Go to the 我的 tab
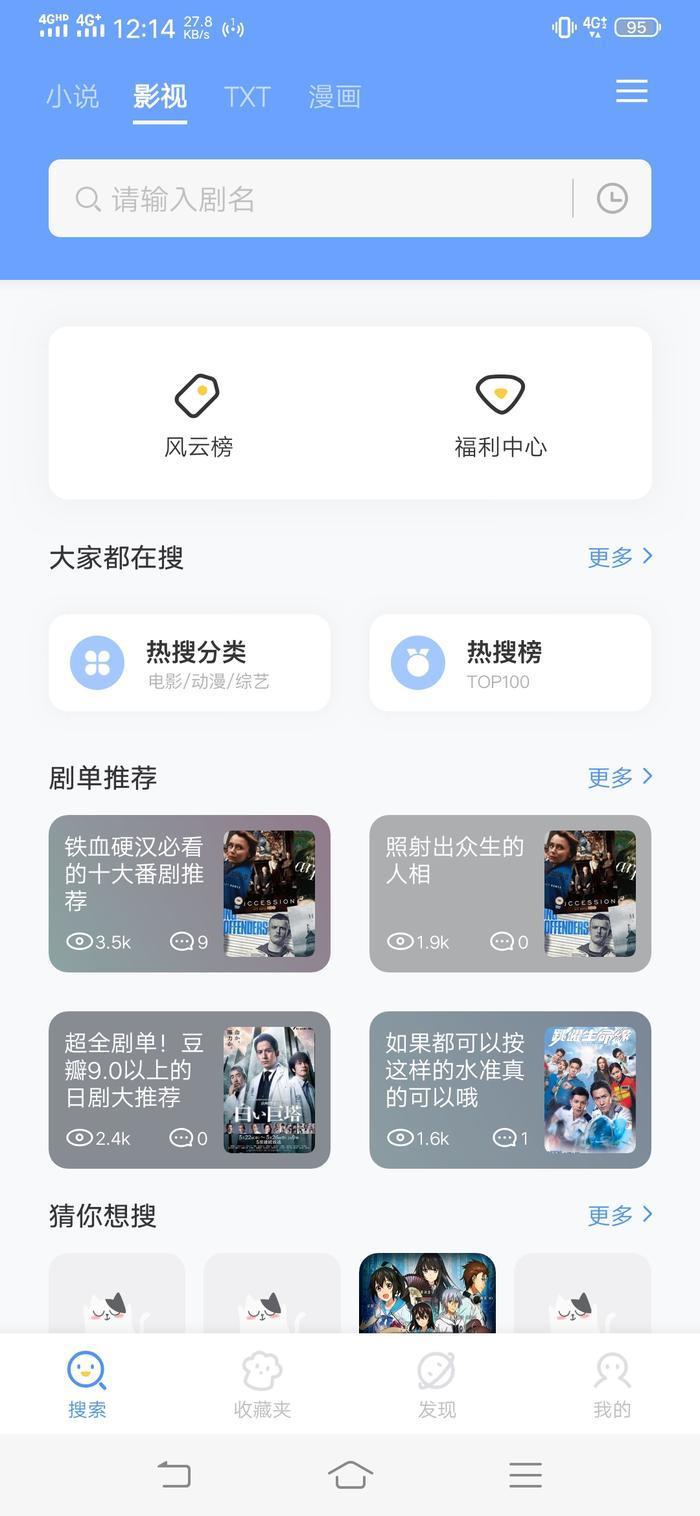 612,1385
